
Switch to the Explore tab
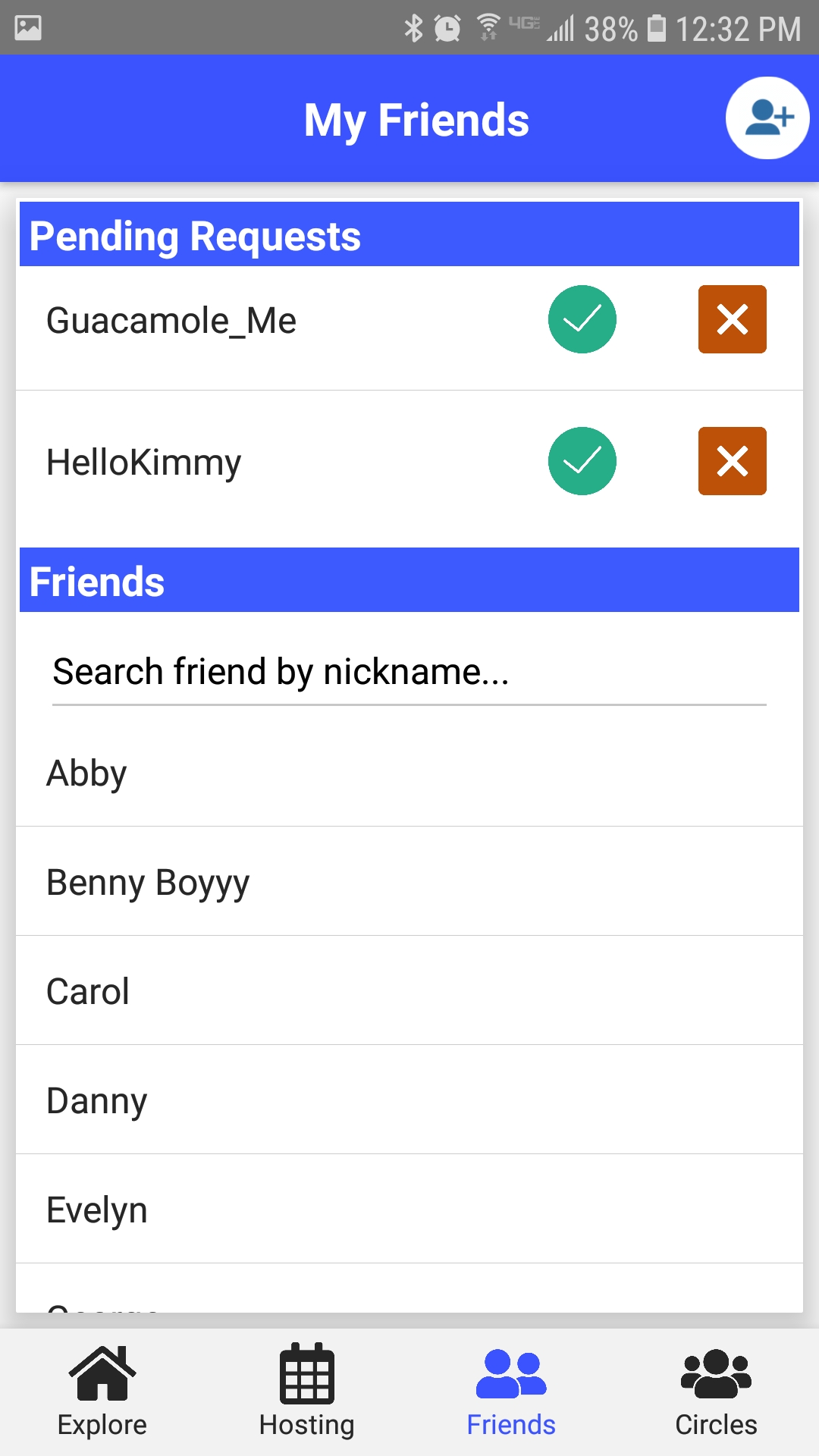tap(102, 1392)
